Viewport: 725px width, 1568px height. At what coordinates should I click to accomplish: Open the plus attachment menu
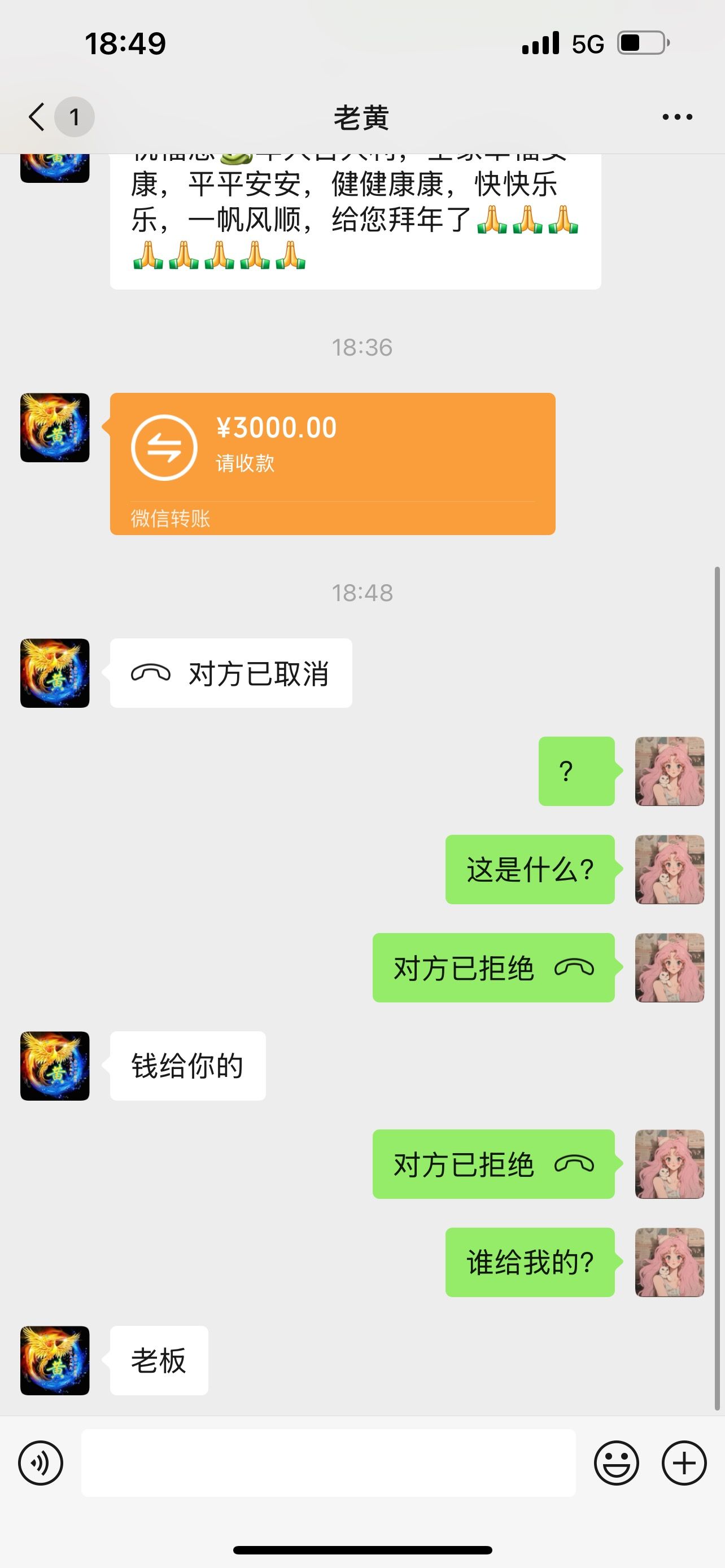[x=684, y=1462]
